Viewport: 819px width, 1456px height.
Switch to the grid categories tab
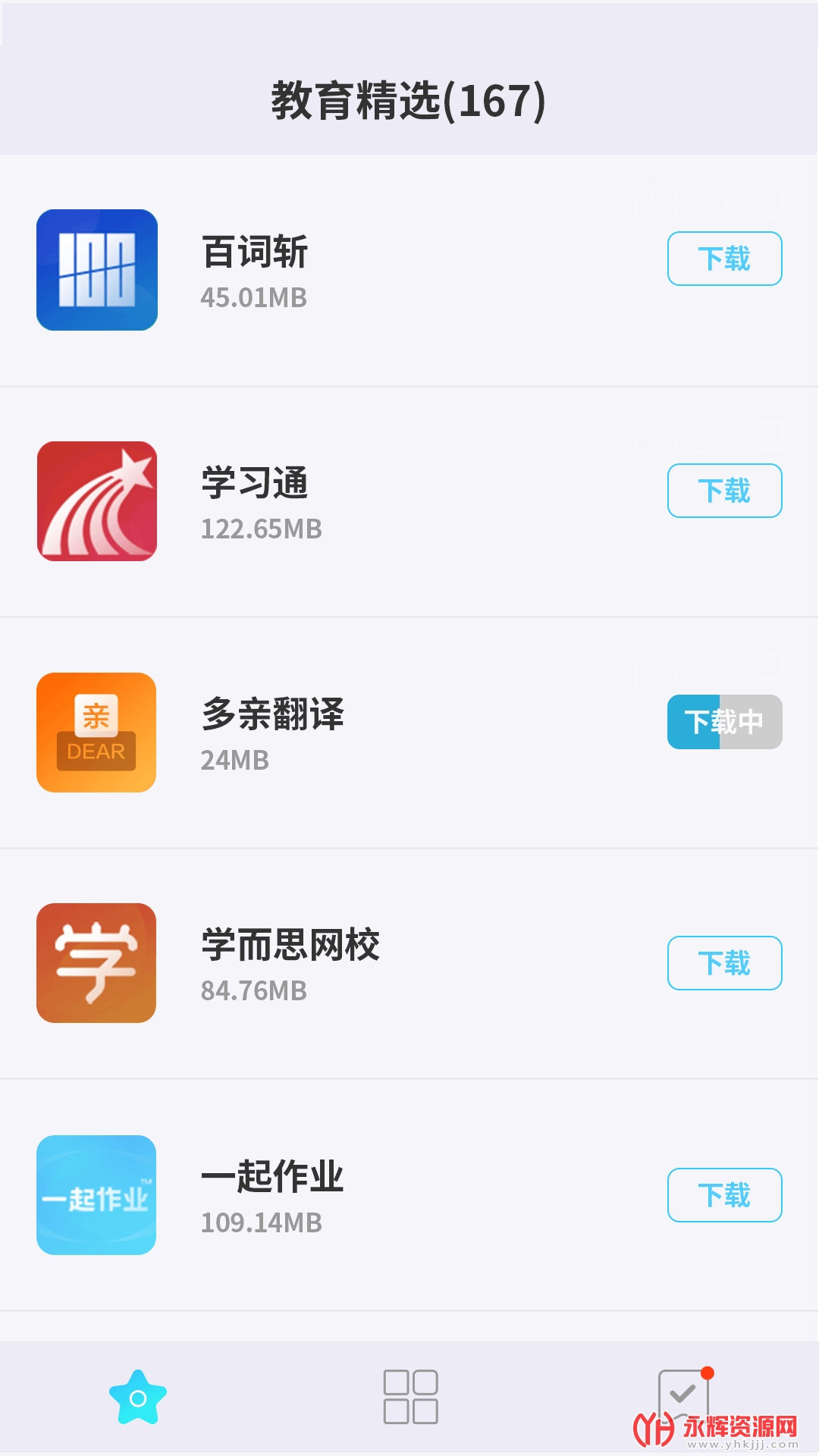tap(410, 1397)
